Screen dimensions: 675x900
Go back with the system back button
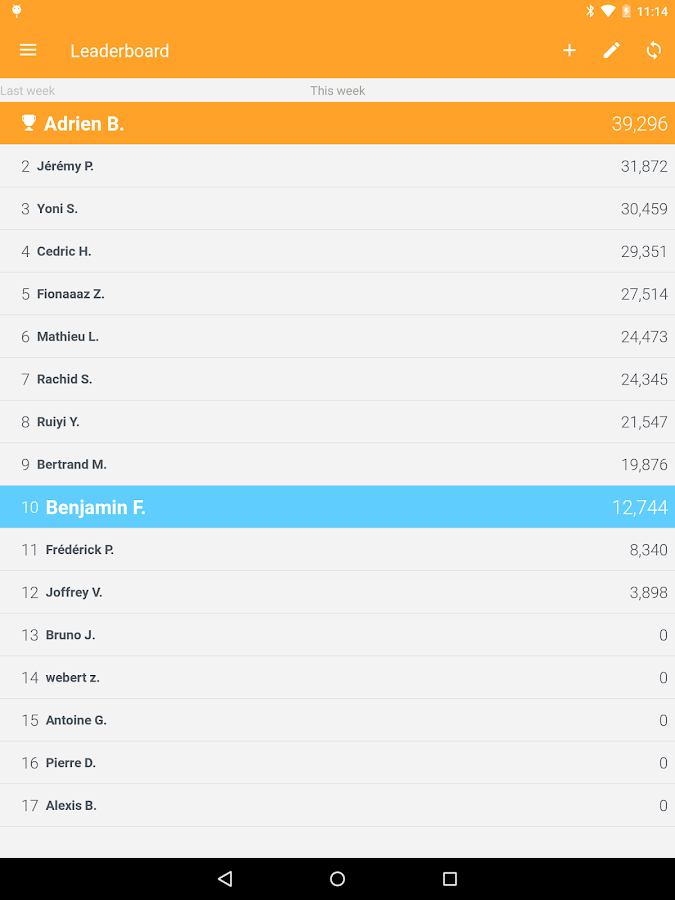pos(225,878)
